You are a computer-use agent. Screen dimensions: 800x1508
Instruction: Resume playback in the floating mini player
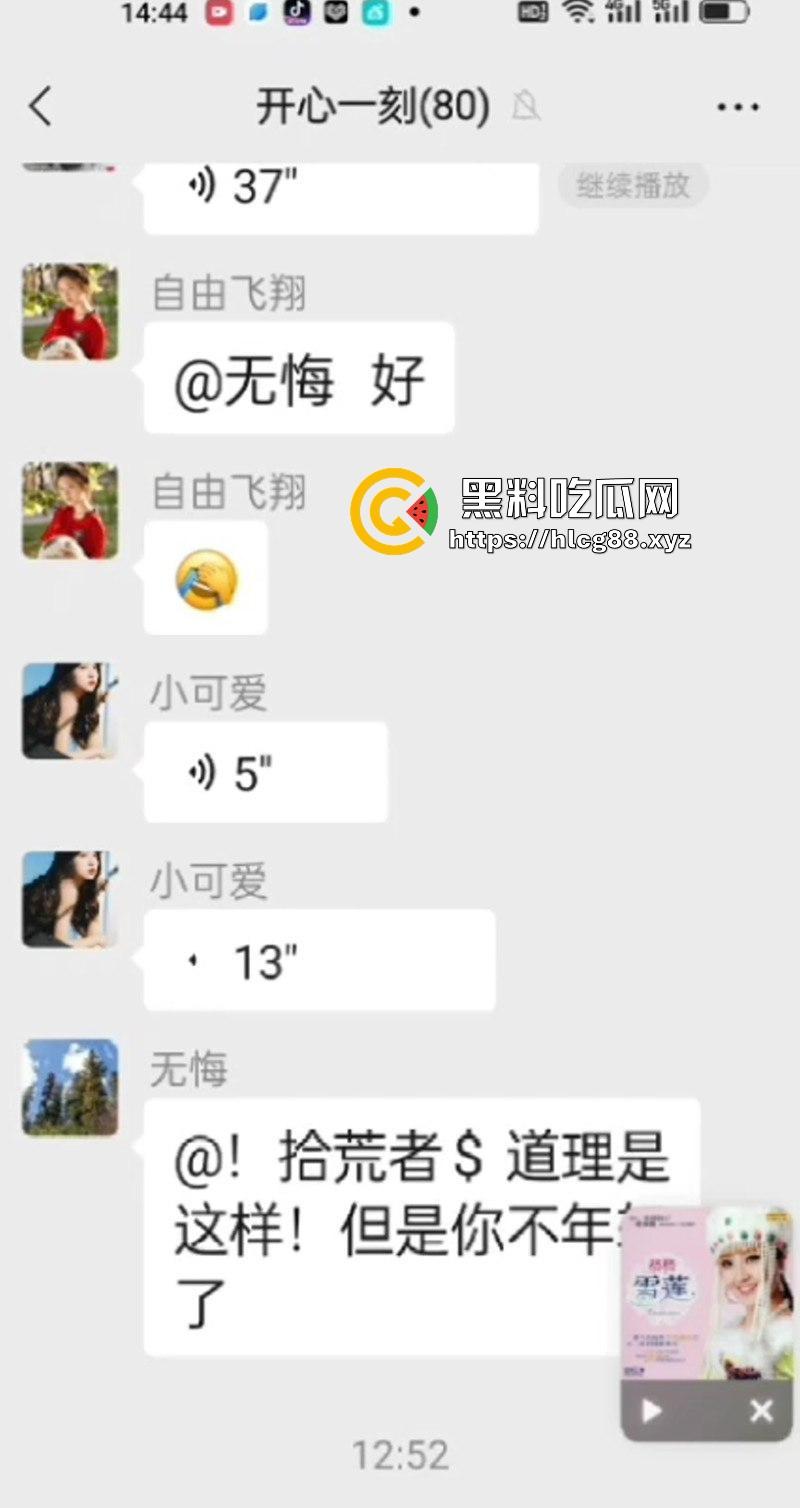652,1411
